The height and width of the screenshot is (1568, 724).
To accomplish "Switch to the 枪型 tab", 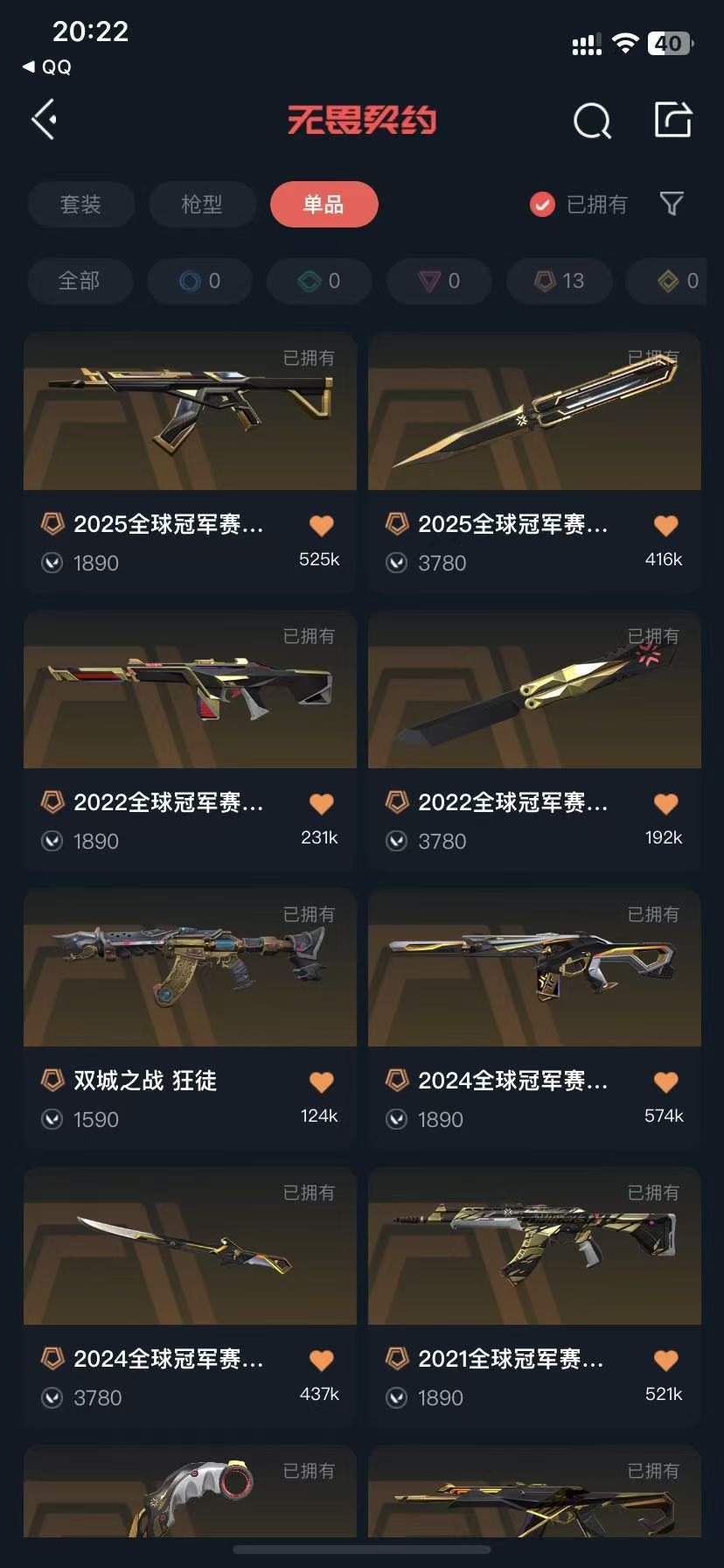I will [203, 204].
